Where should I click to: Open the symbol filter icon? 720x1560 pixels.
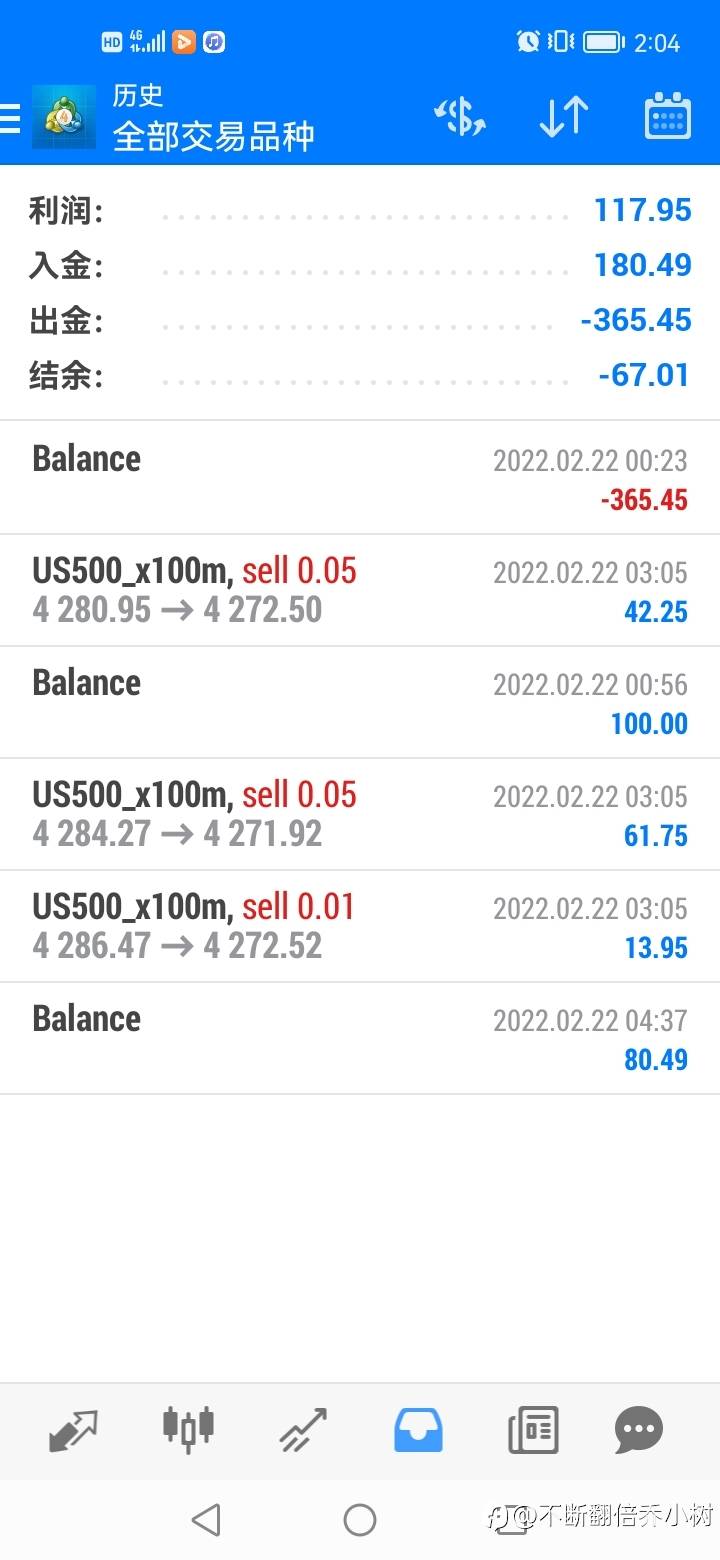(x=460, y=118)
